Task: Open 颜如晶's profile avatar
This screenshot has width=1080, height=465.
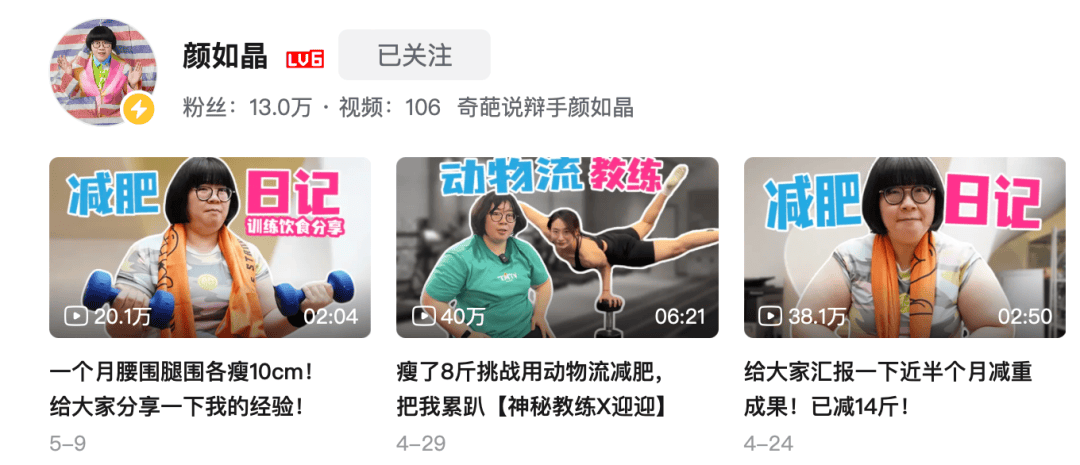Action: pyautogui.click(x=103, y=72)
